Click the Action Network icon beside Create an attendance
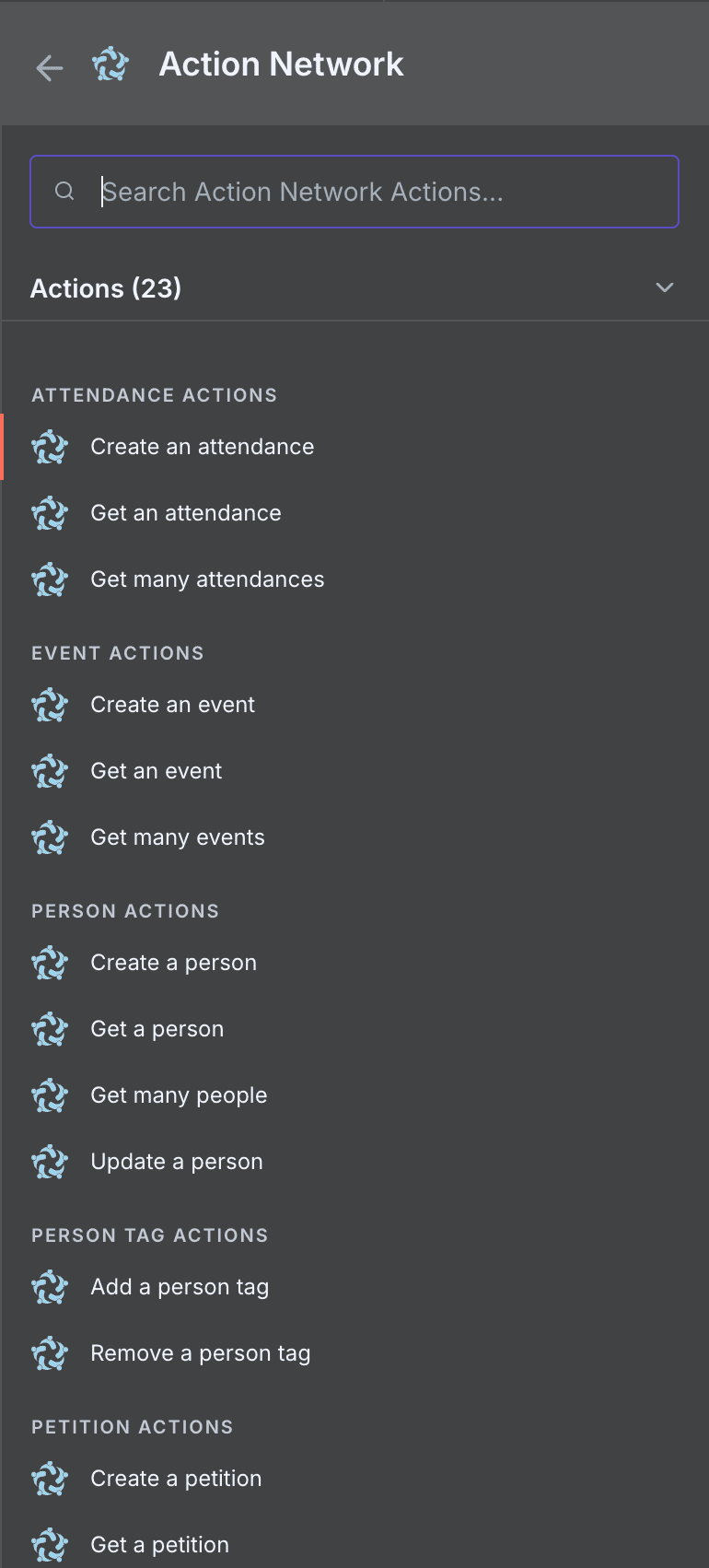 (x=49, y=447)
